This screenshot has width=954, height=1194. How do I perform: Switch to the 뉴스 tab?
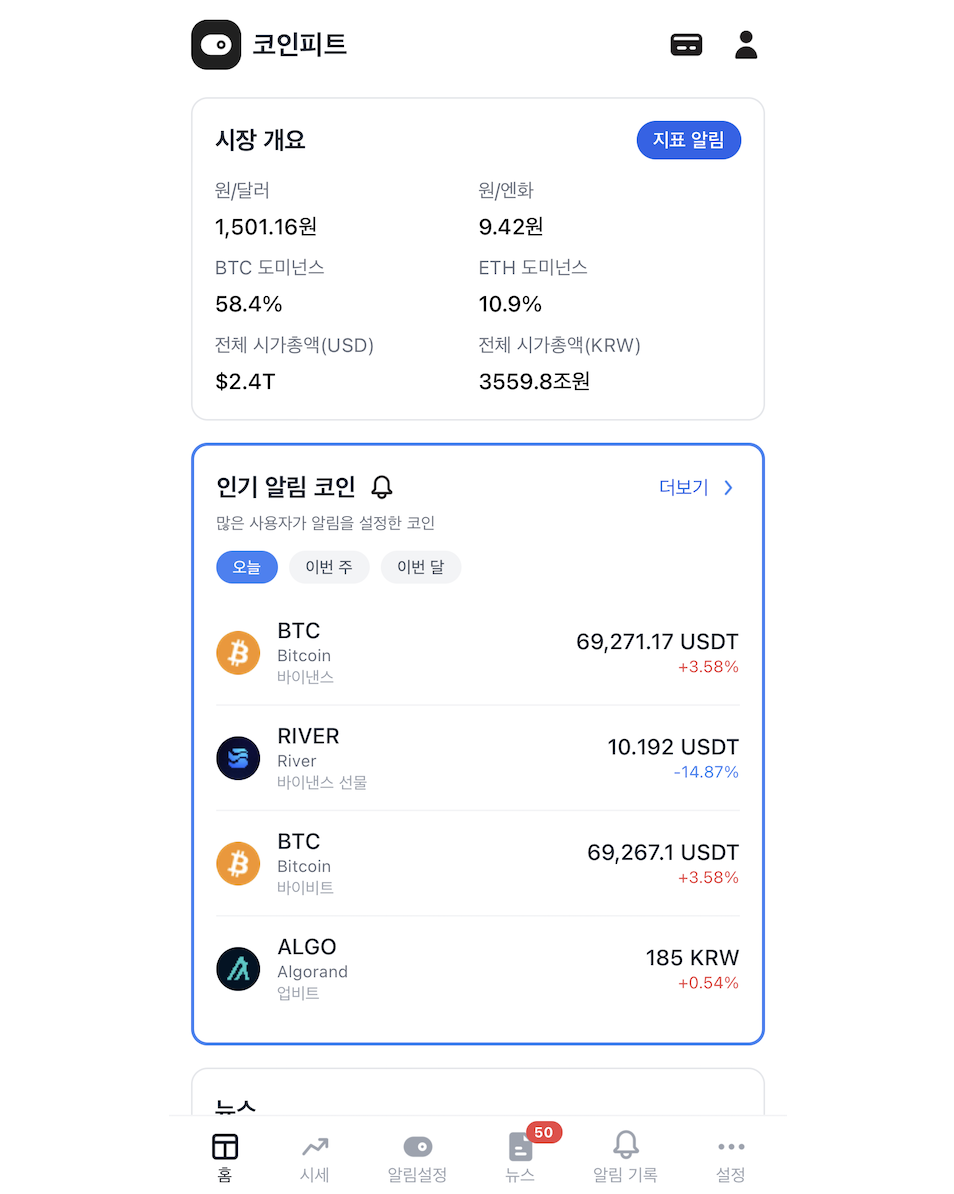521,1156
